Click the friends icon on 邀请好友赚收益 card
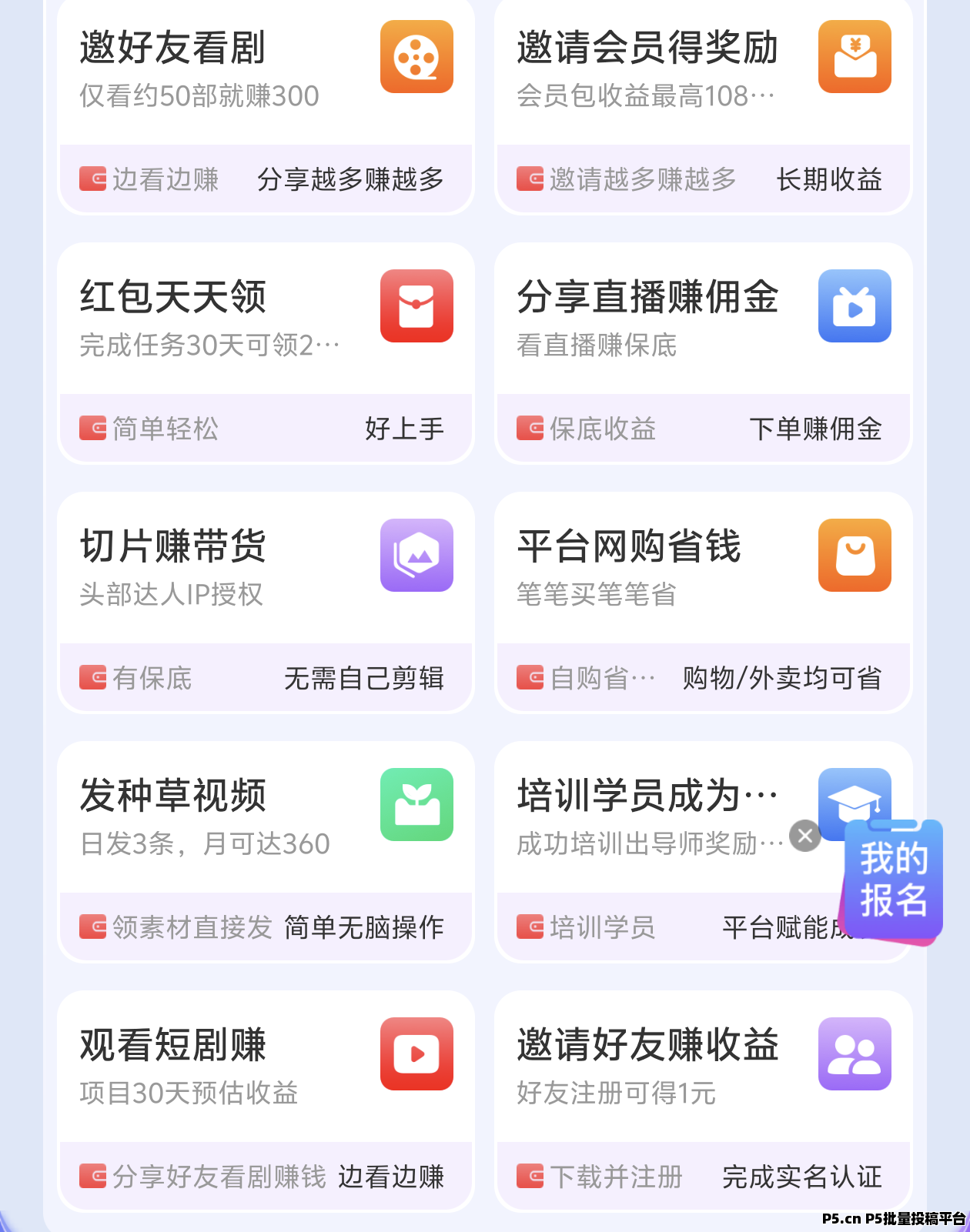 [855, 1053]
